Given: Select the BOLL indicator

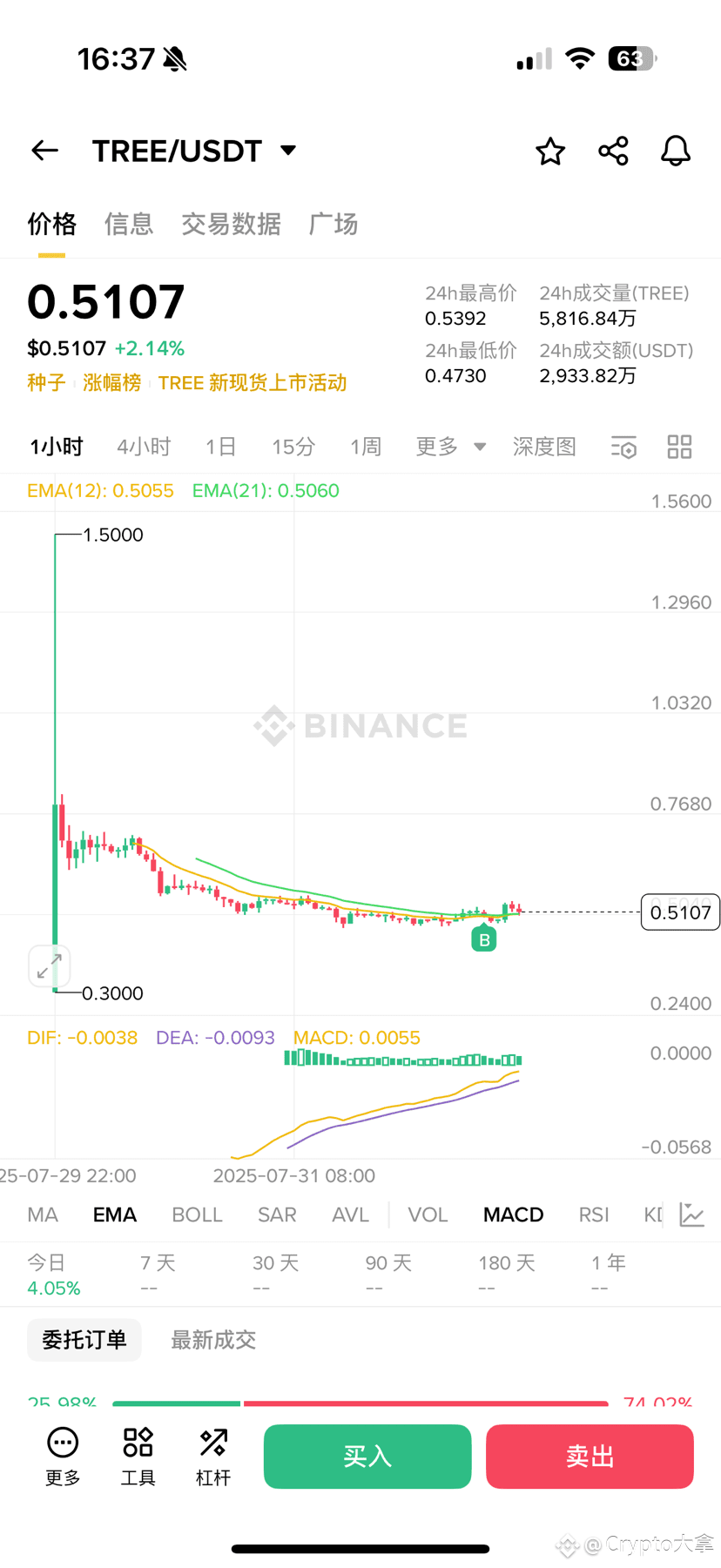Looking at the screenshot, I should point(198,1215).
